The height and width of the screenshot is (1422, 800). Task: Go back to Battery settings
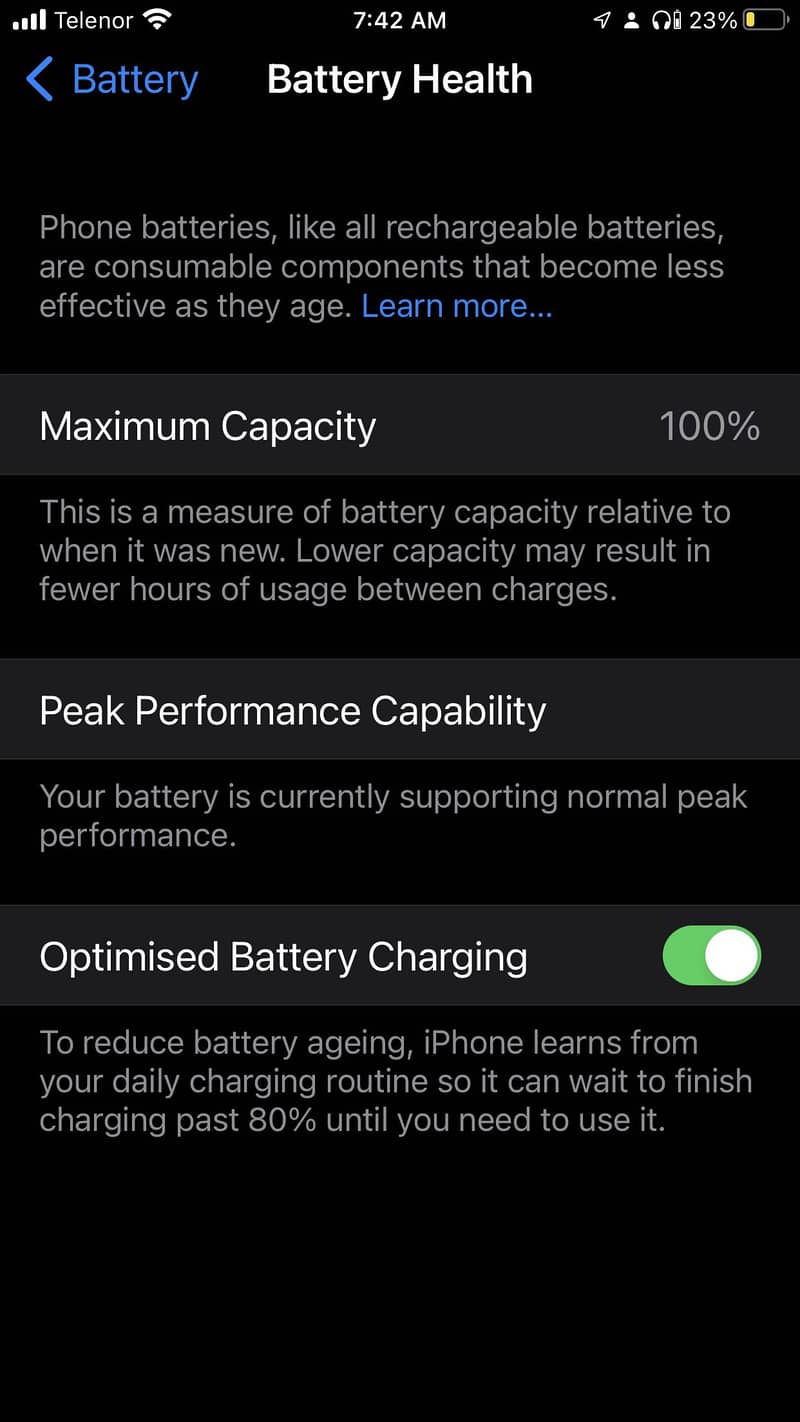pyautogui.click(x=112, y=80)
